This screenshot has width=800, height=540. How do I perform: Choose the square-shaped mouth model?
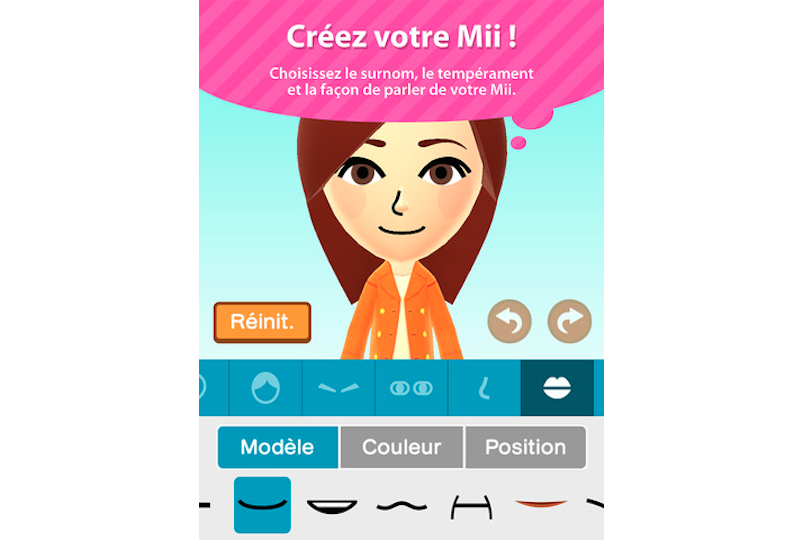(x=471, y=505)
